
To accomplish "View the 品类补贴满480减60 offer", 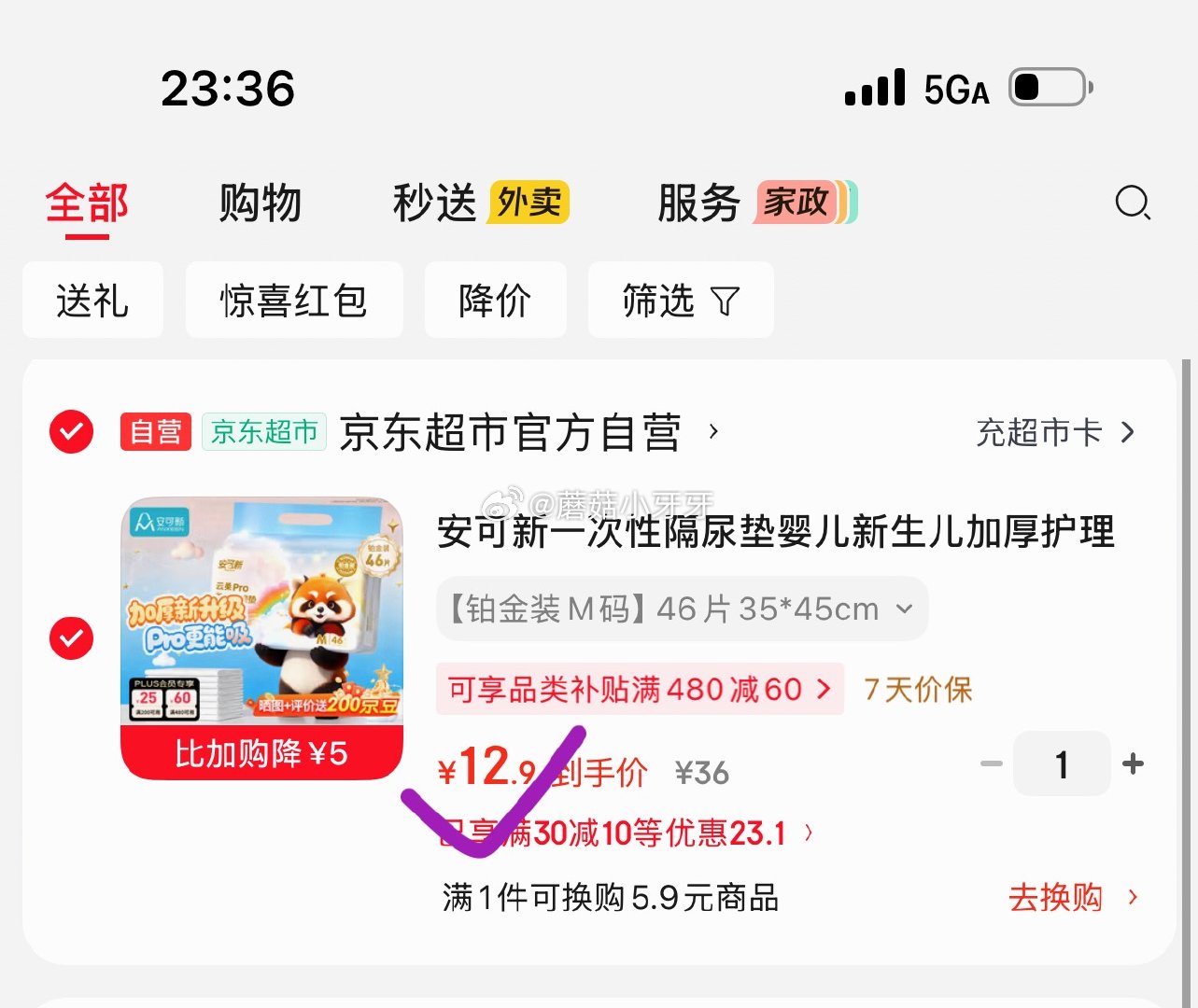I will (640, 690).
